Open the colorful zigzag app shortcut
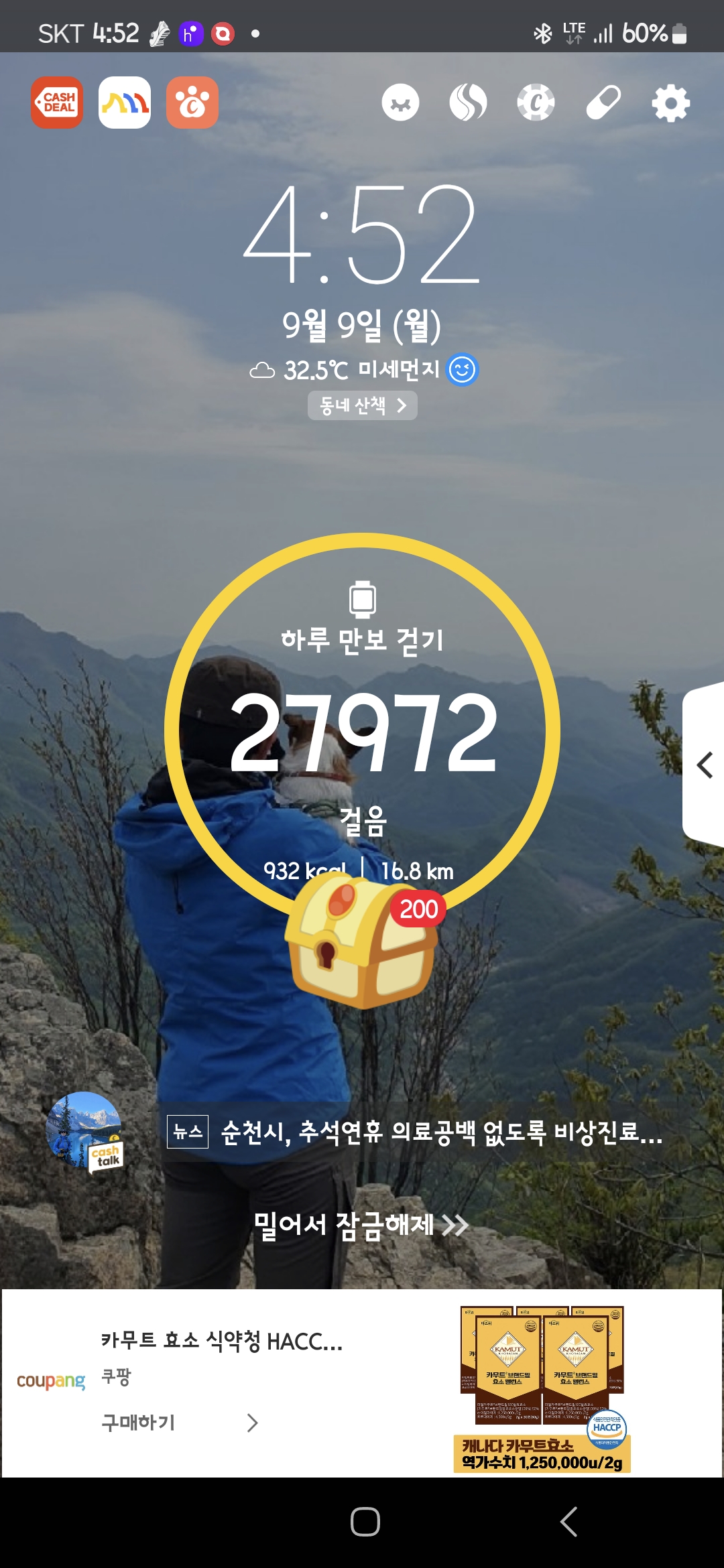Screen dimensions: 724x1568 click(x=125, y=103)
